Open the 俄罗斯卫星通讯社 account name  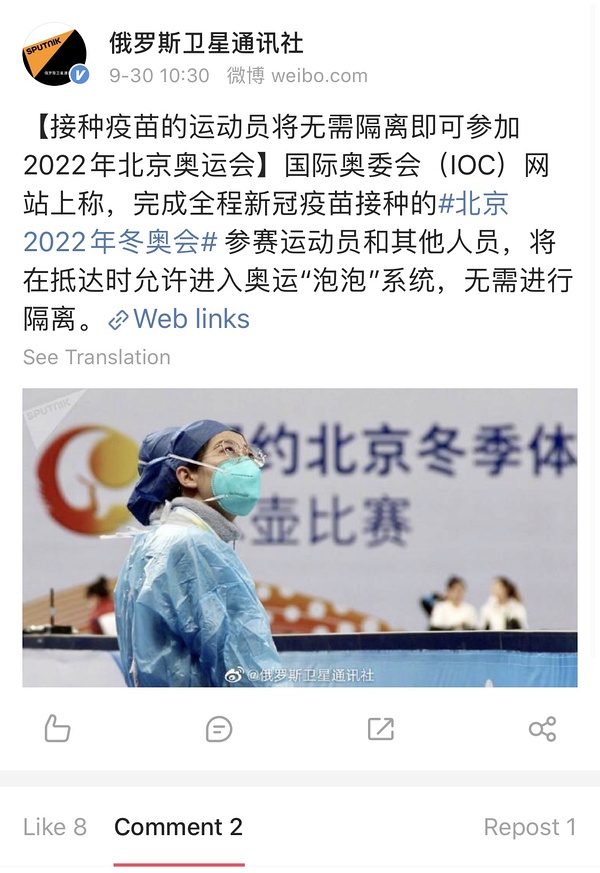206,43
